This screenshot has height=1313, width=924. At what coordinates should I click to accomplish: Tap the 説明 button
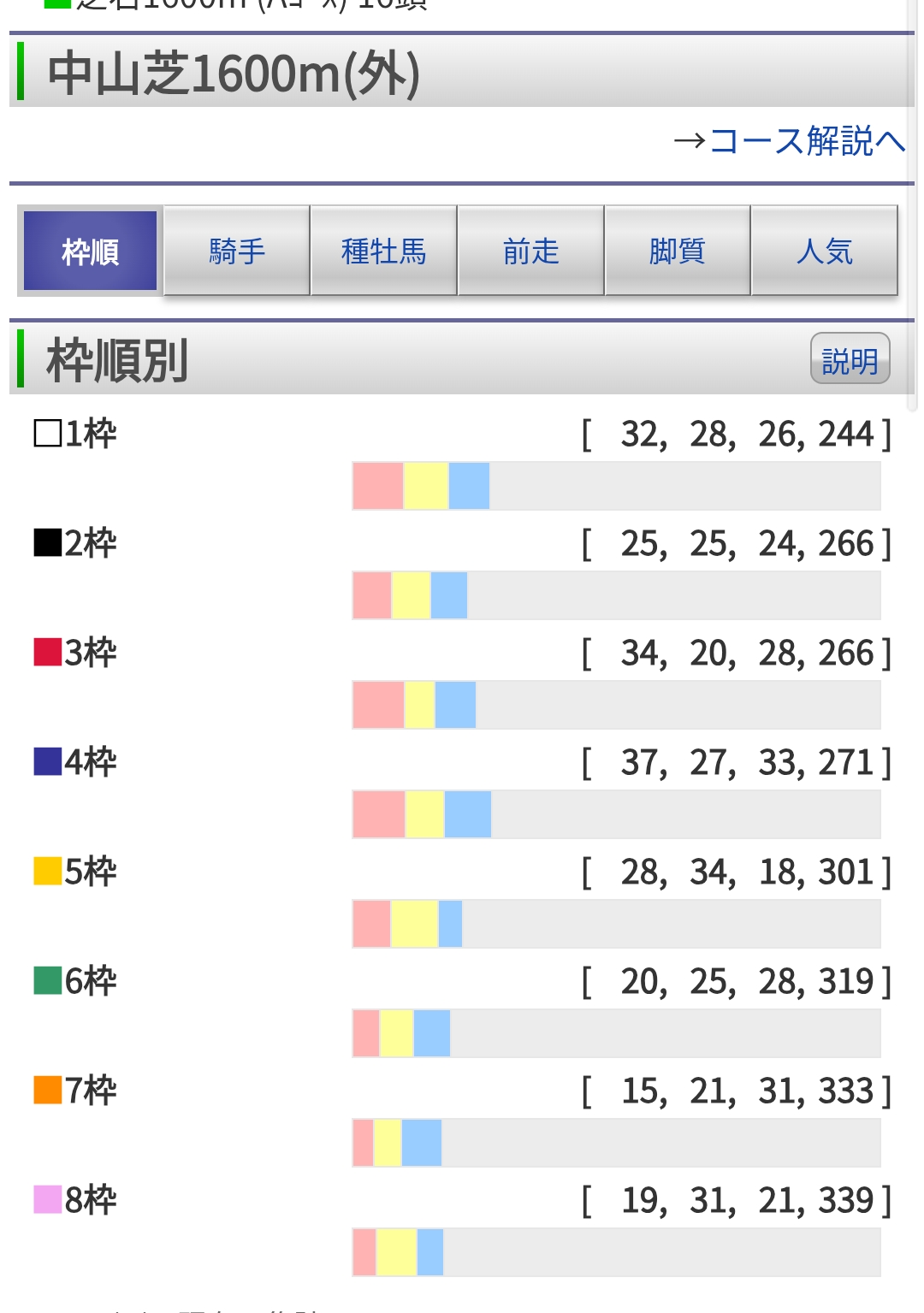(850, 360)
